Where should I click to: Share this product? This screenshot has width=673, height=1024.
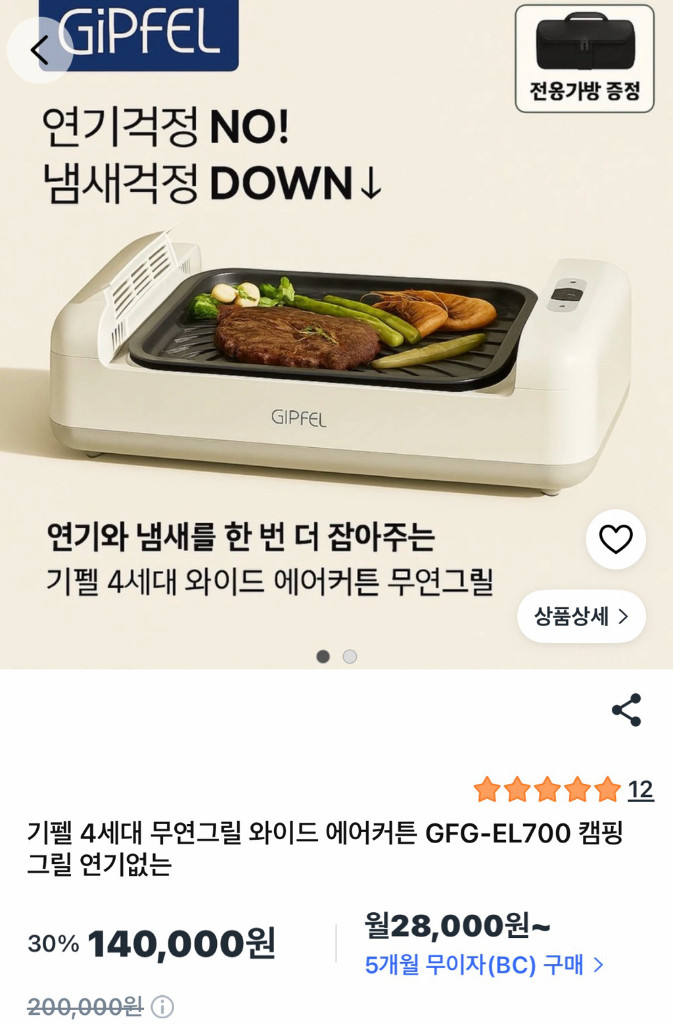click(x=626, y=710)
